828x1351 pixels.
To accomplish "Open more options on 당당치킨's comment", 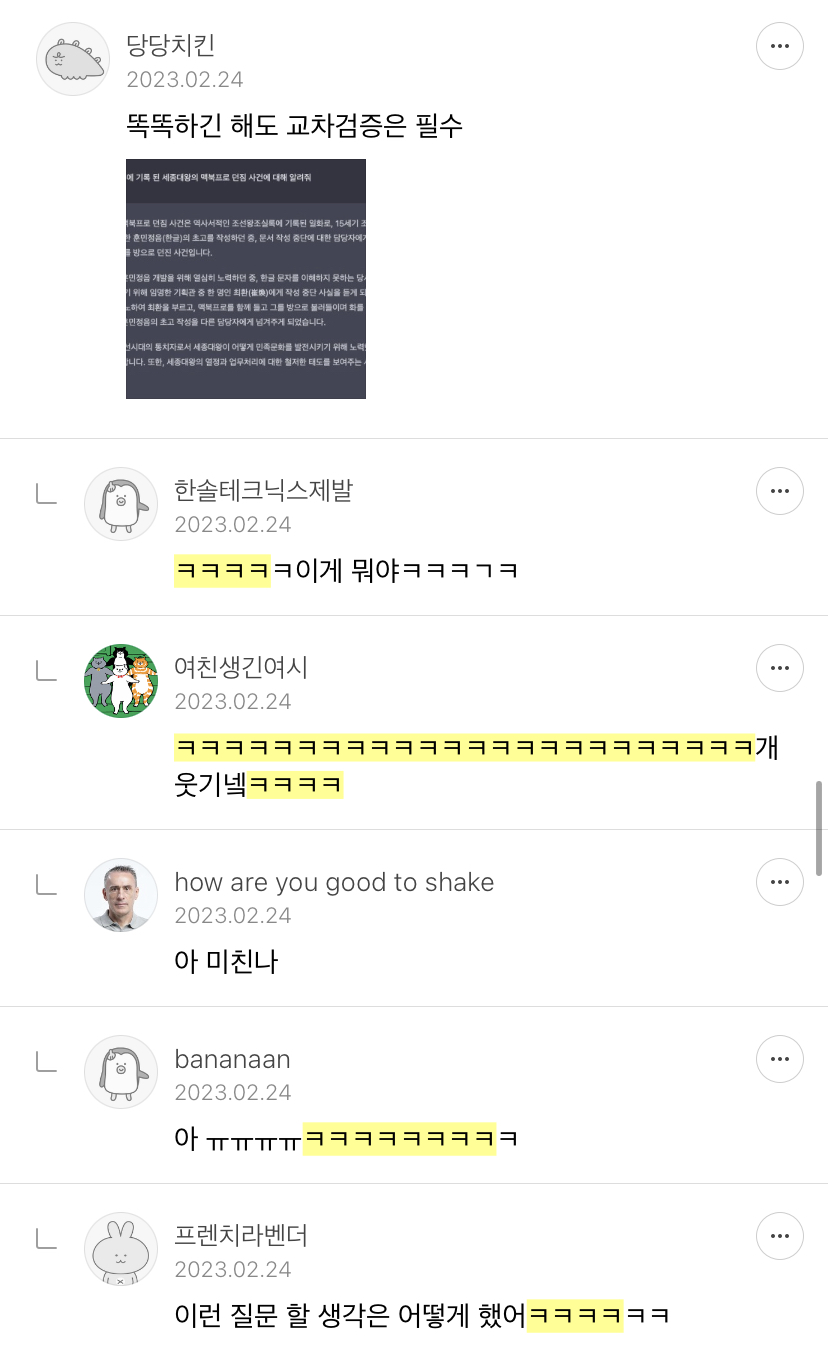I will click(x=779, y=46).
